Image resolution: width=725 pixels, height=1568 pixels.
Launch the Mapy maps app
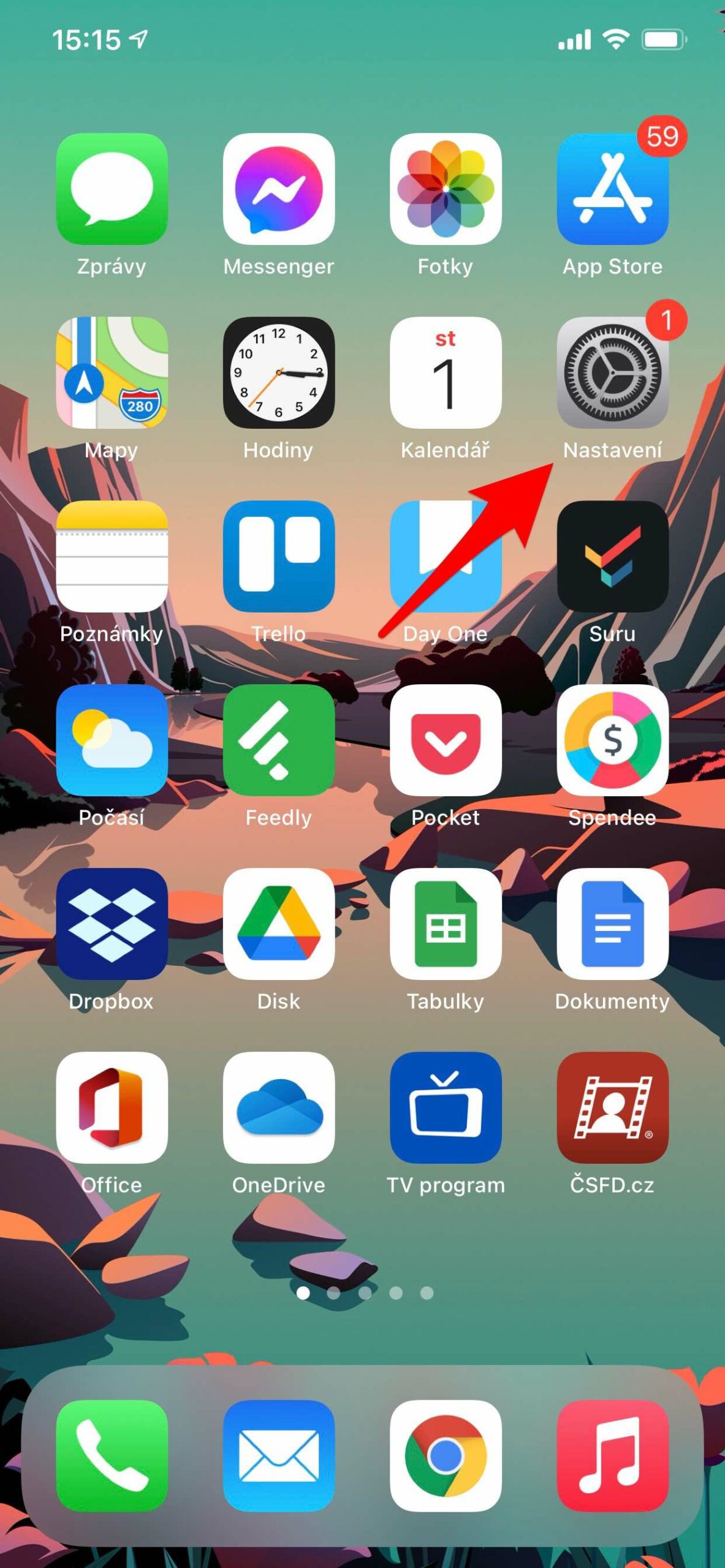[112, 372]
